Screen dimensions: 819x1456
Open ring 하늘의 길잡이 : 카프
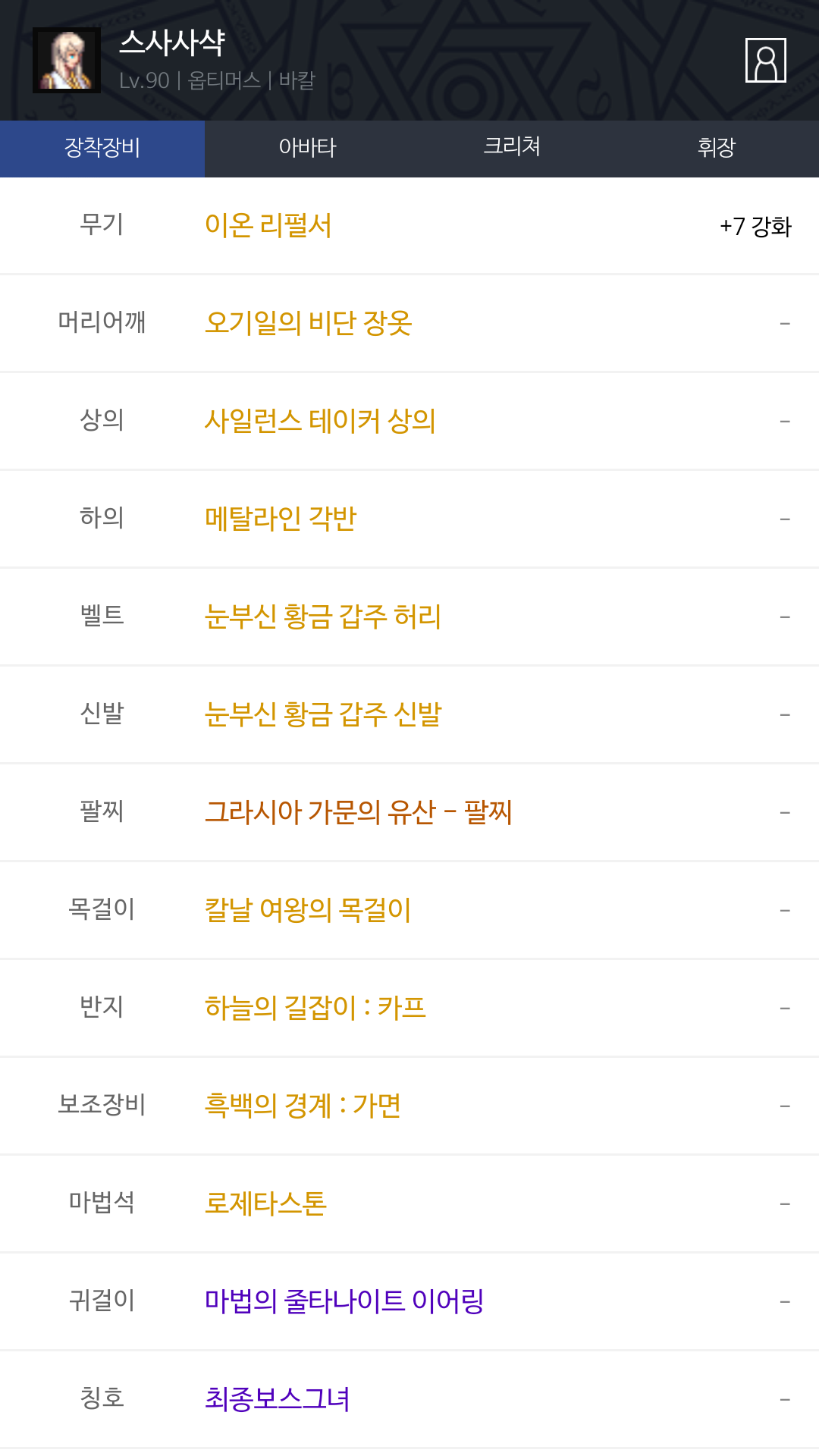315,1008
